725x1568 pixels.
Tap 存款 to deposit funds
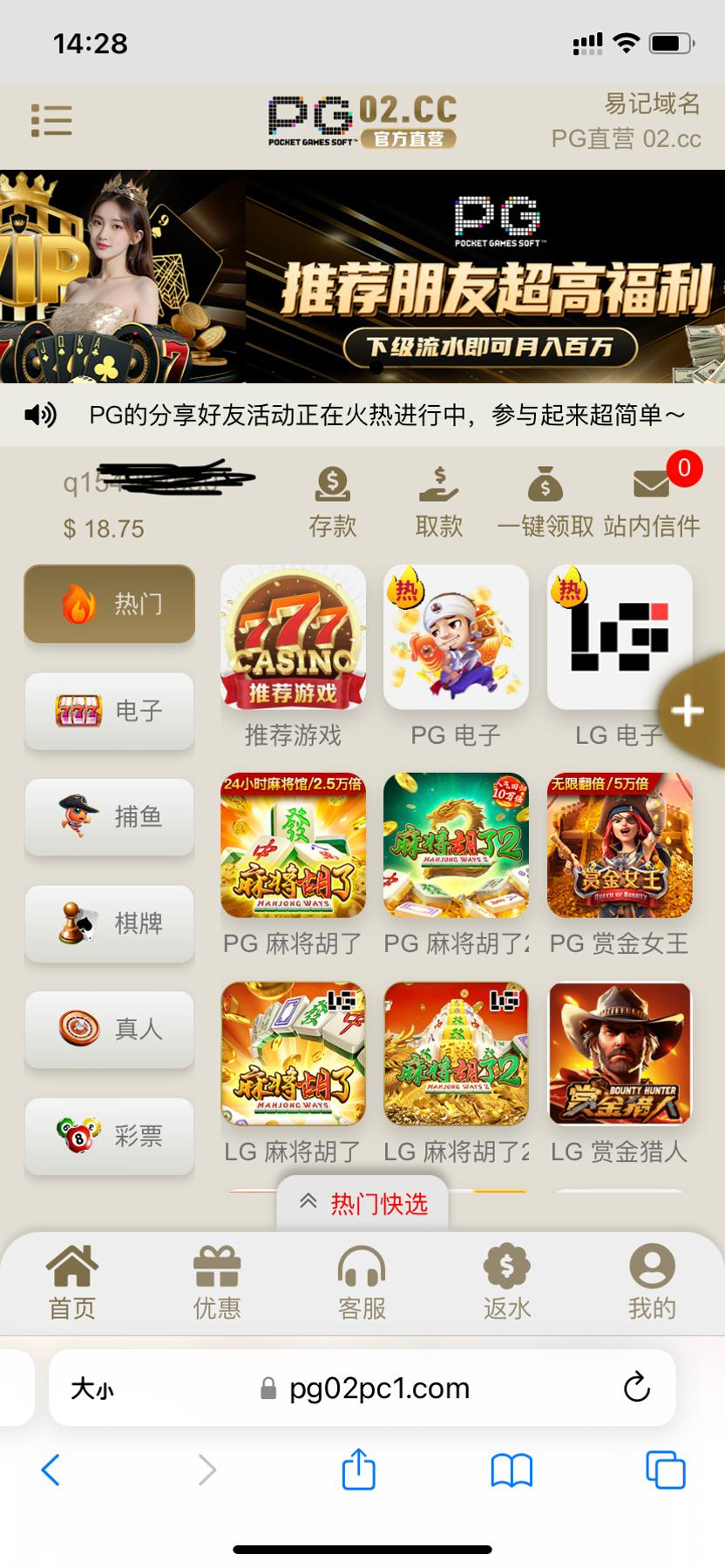(332, 501)
